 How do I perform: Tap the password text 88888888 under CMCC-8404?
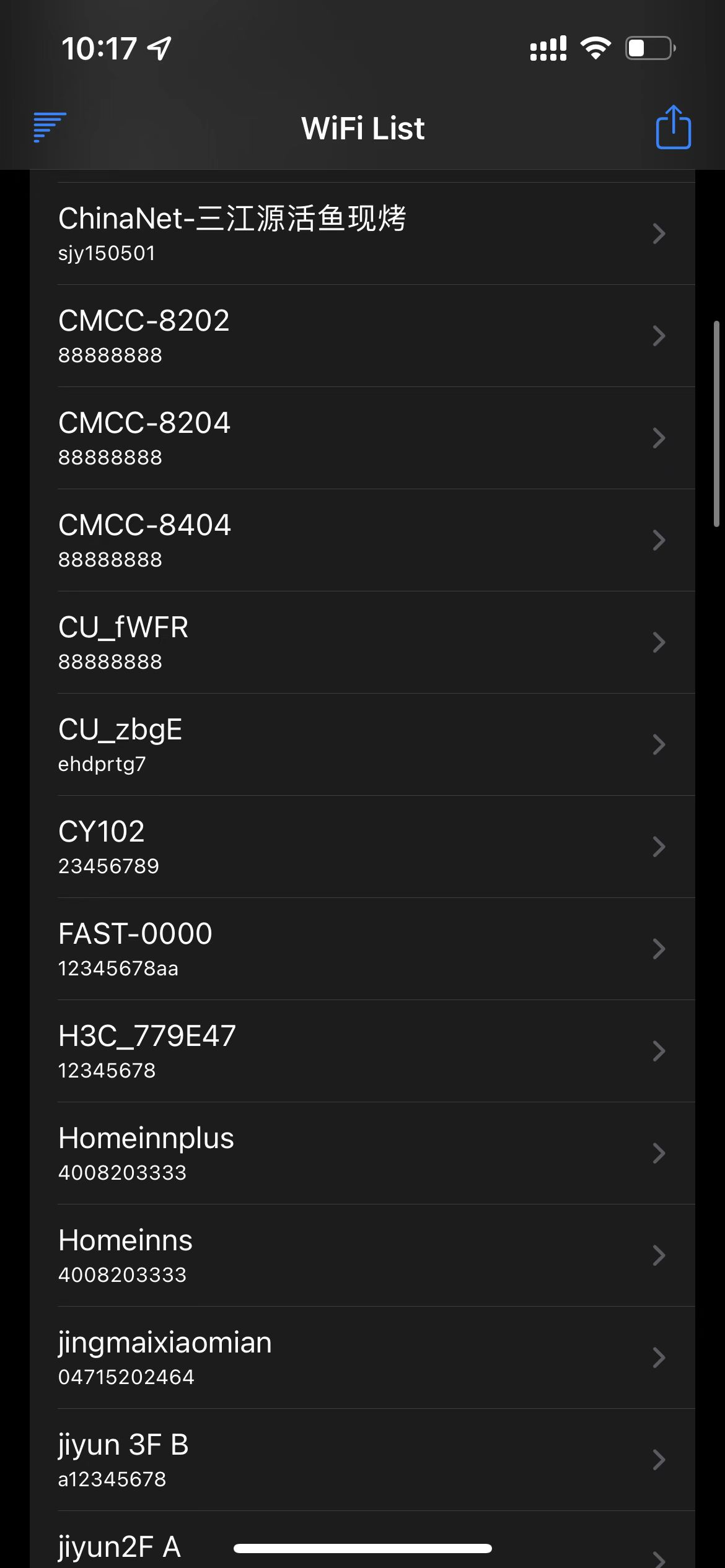(x=110, y=559)
